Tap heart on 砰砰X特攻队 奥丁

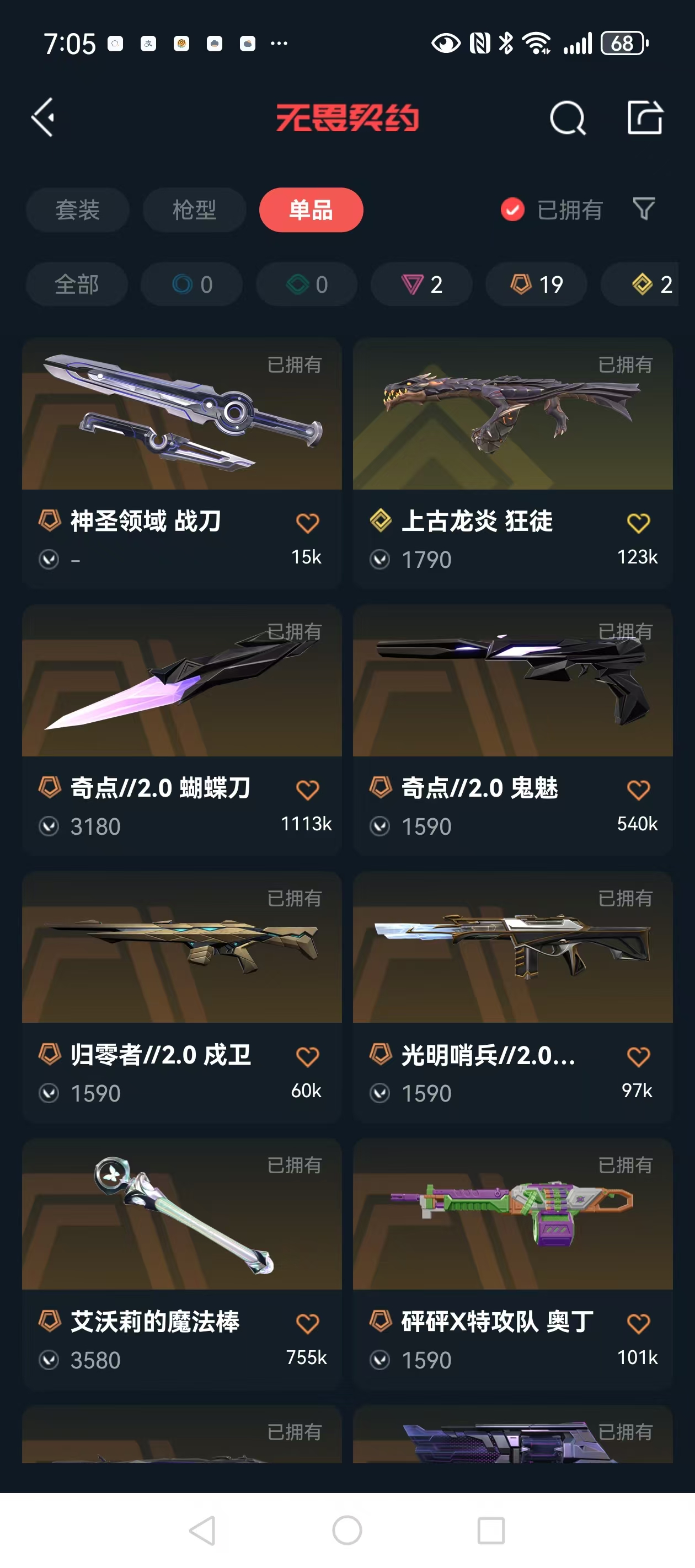[638, 1323]
